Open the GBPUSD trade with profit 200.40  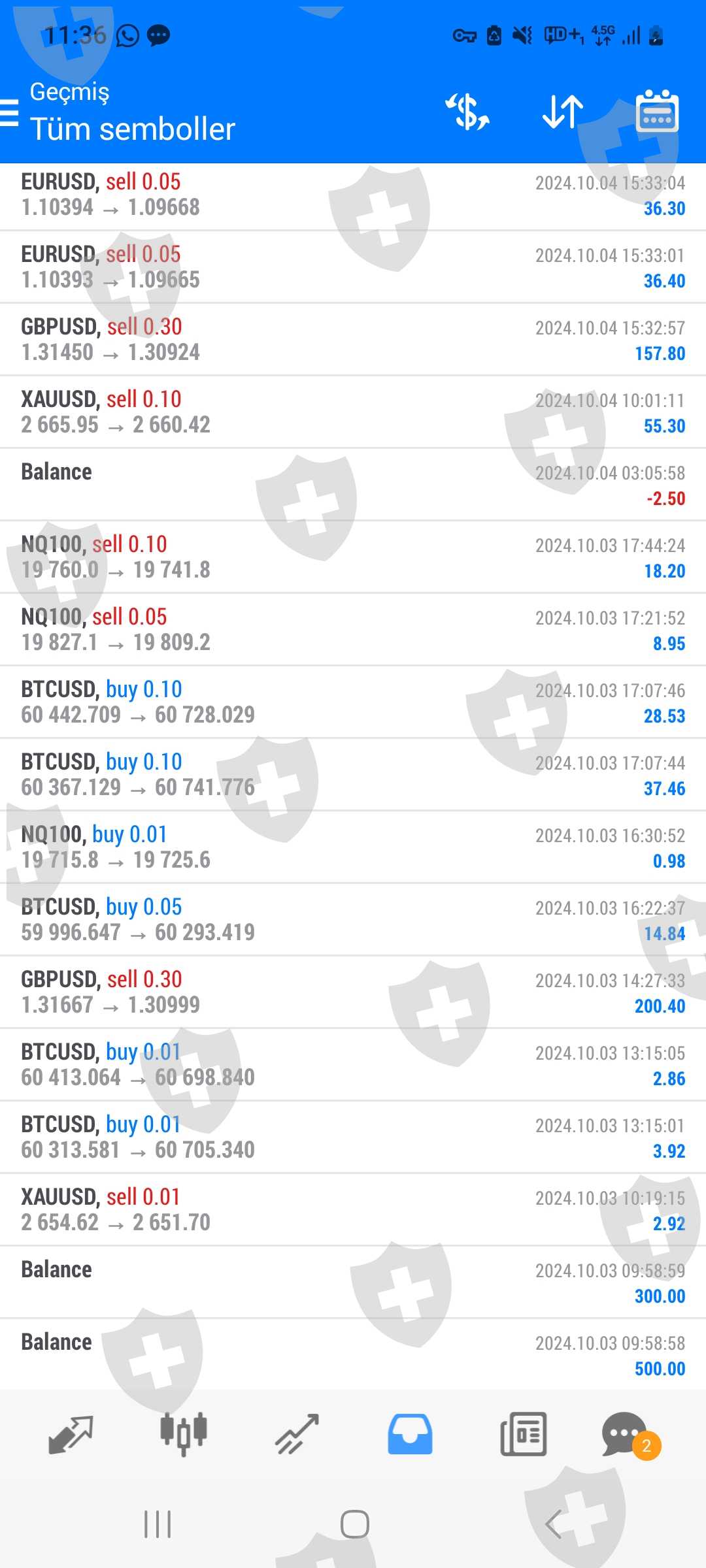[x=353, y=992]
